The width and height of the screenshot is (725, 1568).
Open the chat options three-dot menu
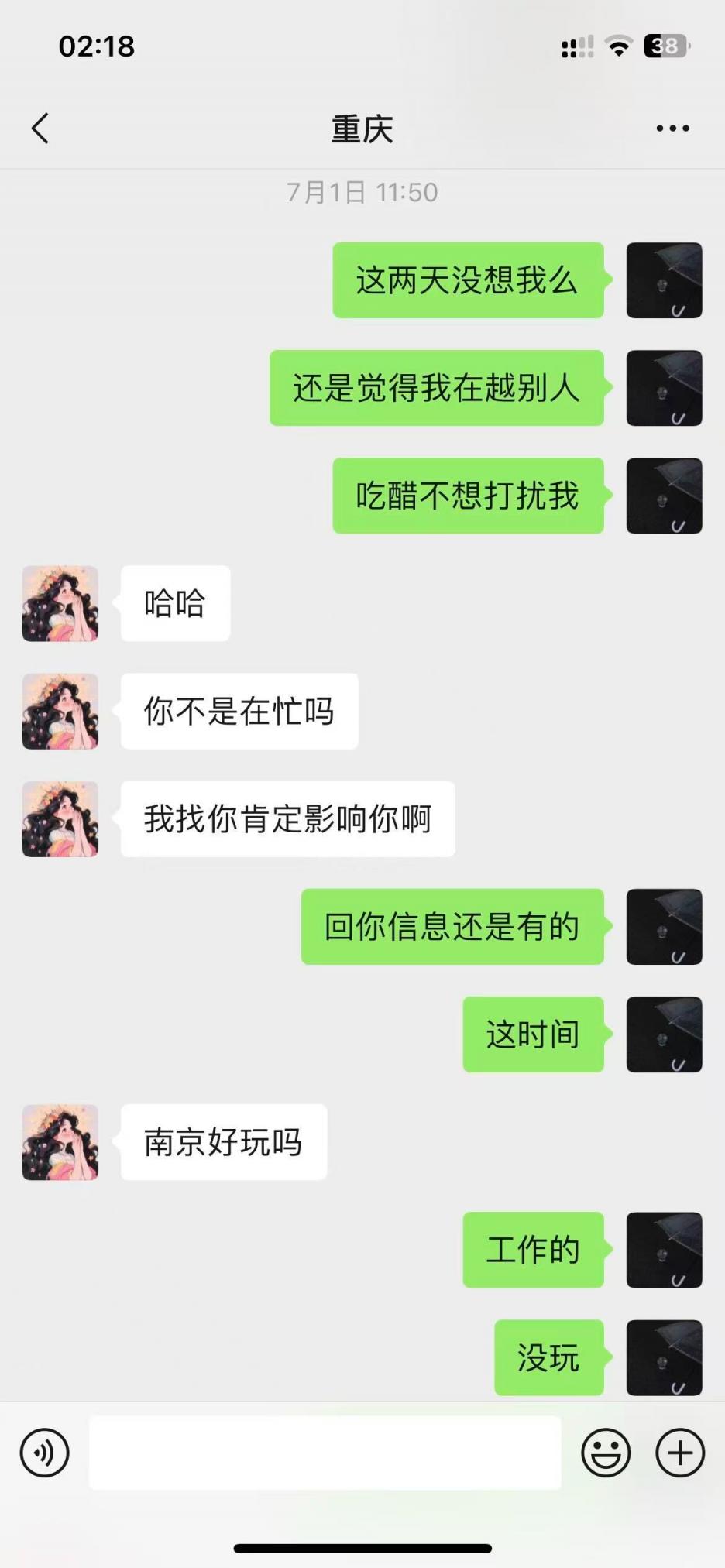[x=672, y=129]
